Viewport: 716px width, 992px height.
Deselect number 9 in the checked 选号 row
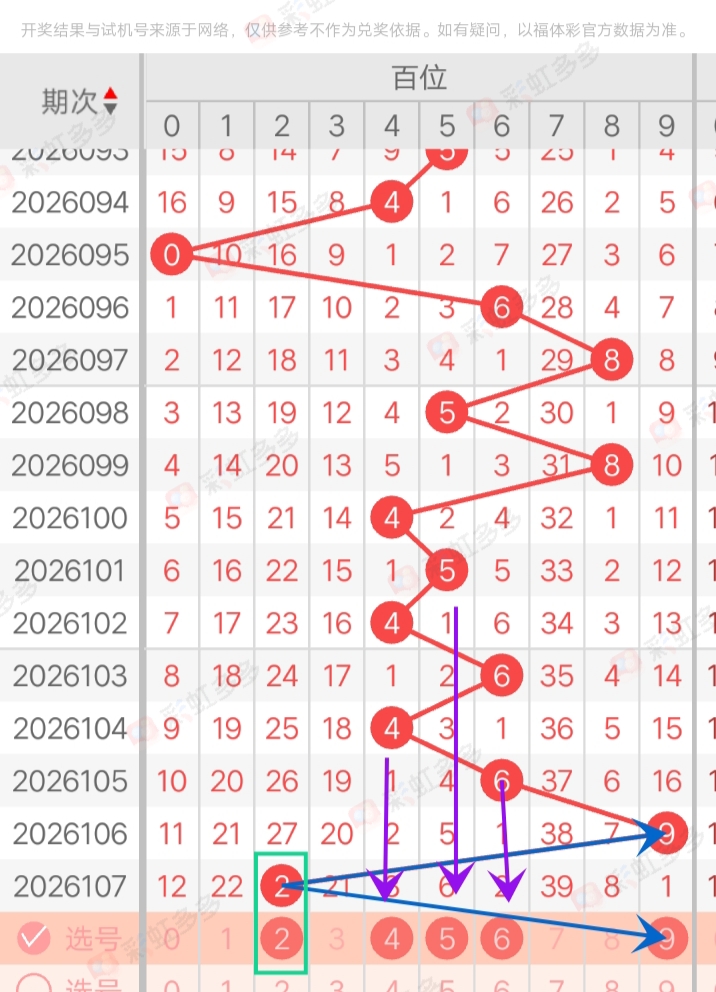(666, 939)
